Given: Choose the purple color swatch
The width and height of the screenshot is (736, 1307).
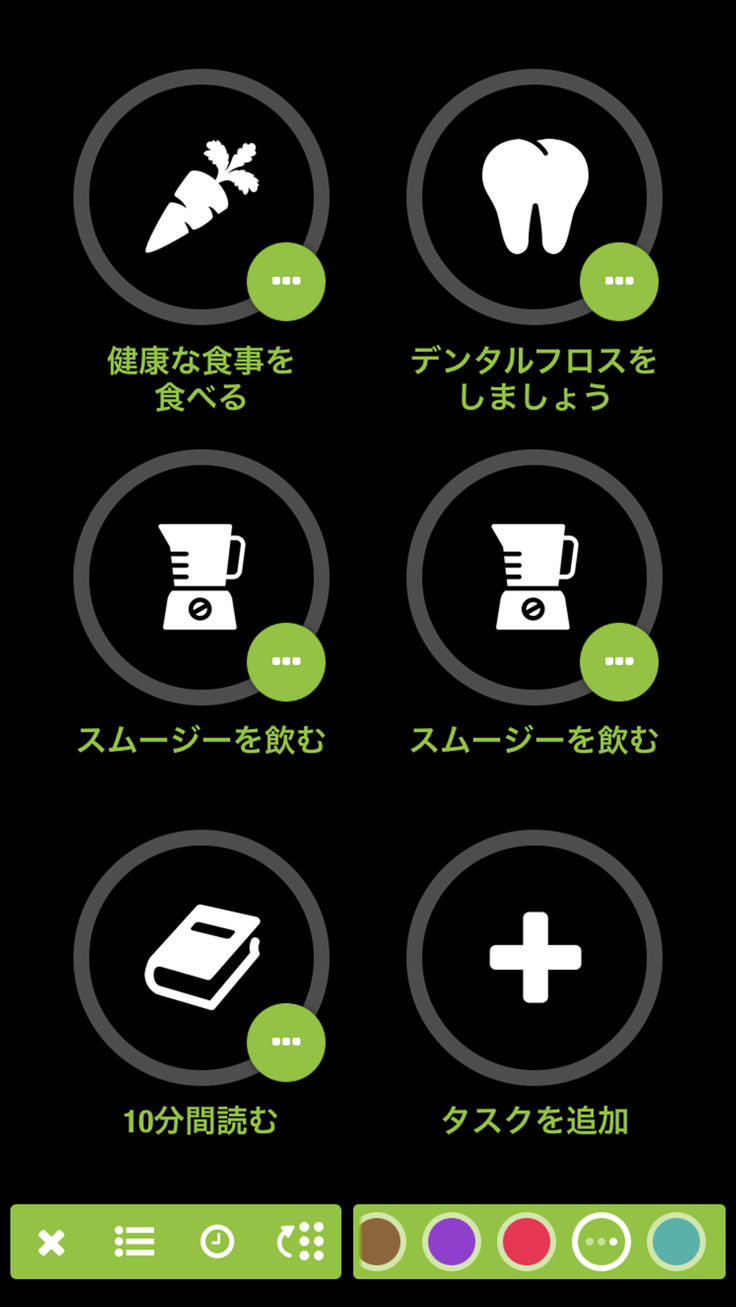Looking at the screenshot, I should coord(452,1242).
